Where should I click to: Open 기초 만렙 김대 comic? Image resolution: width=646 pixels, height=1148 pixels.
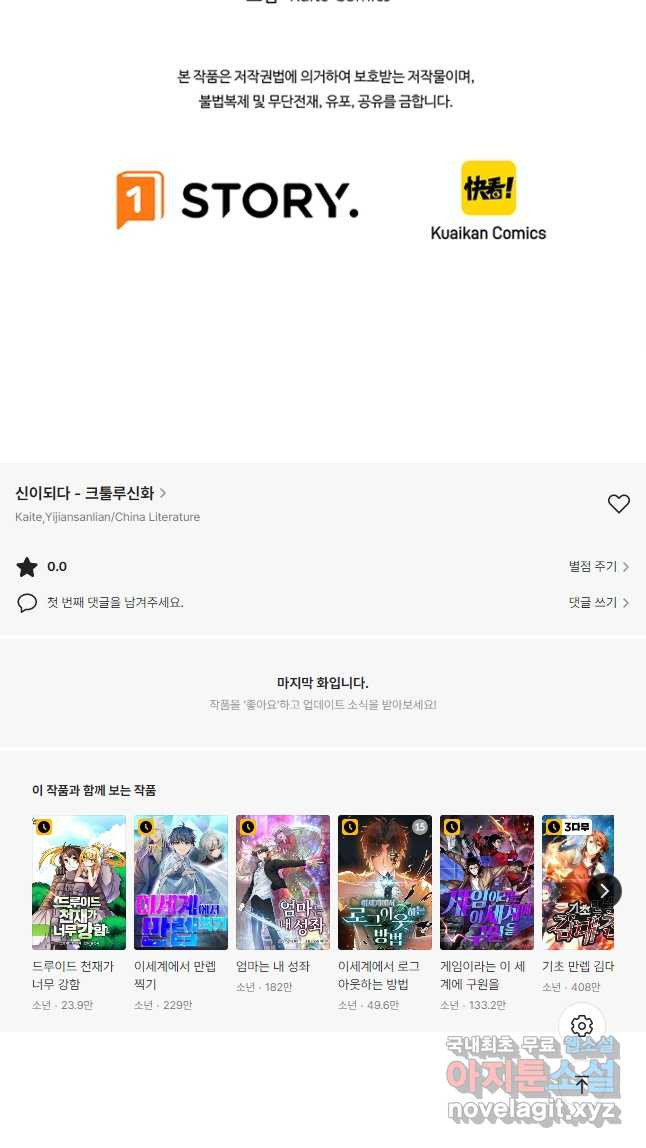pyautogui.click(x=572, y=883)
